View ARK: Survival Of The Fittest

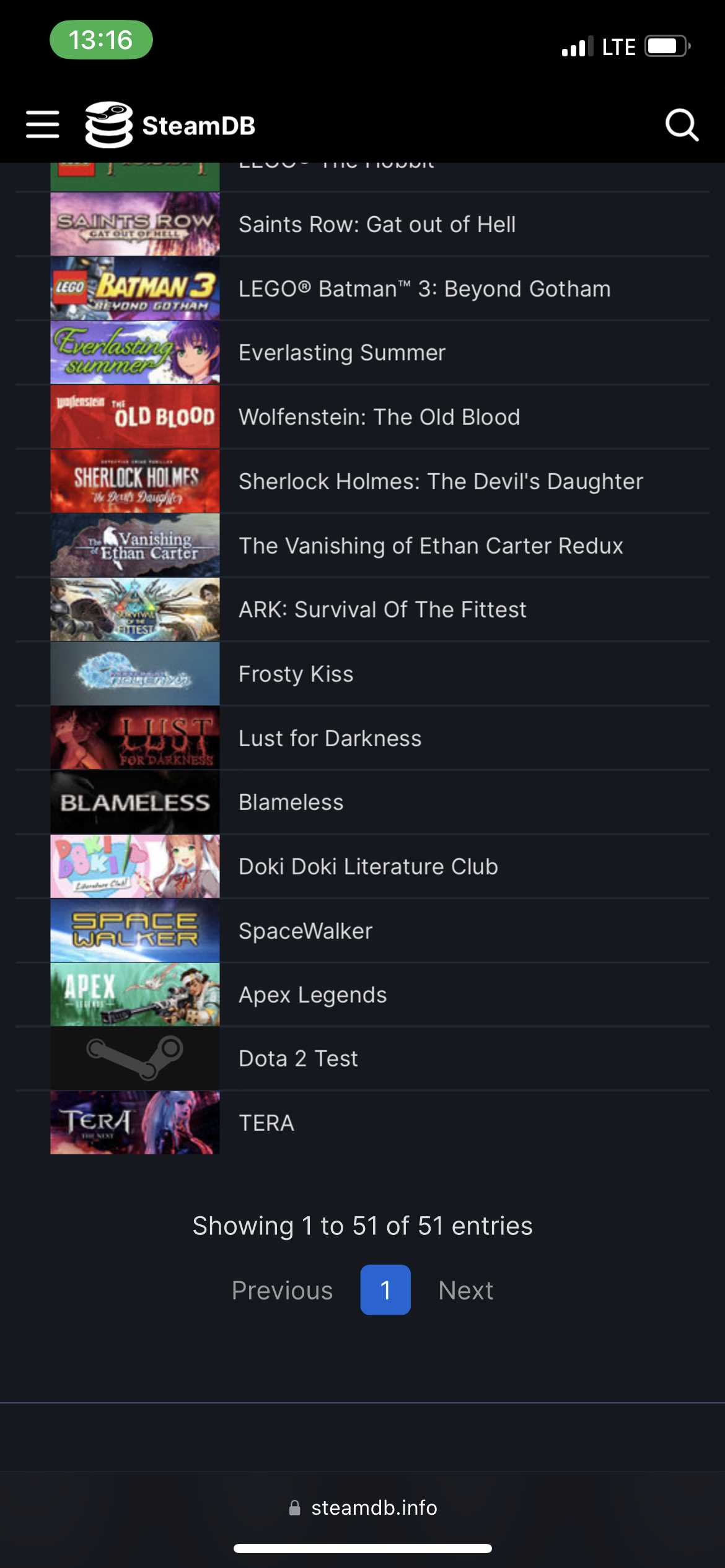pyautogui.click(x=382, y=609)
